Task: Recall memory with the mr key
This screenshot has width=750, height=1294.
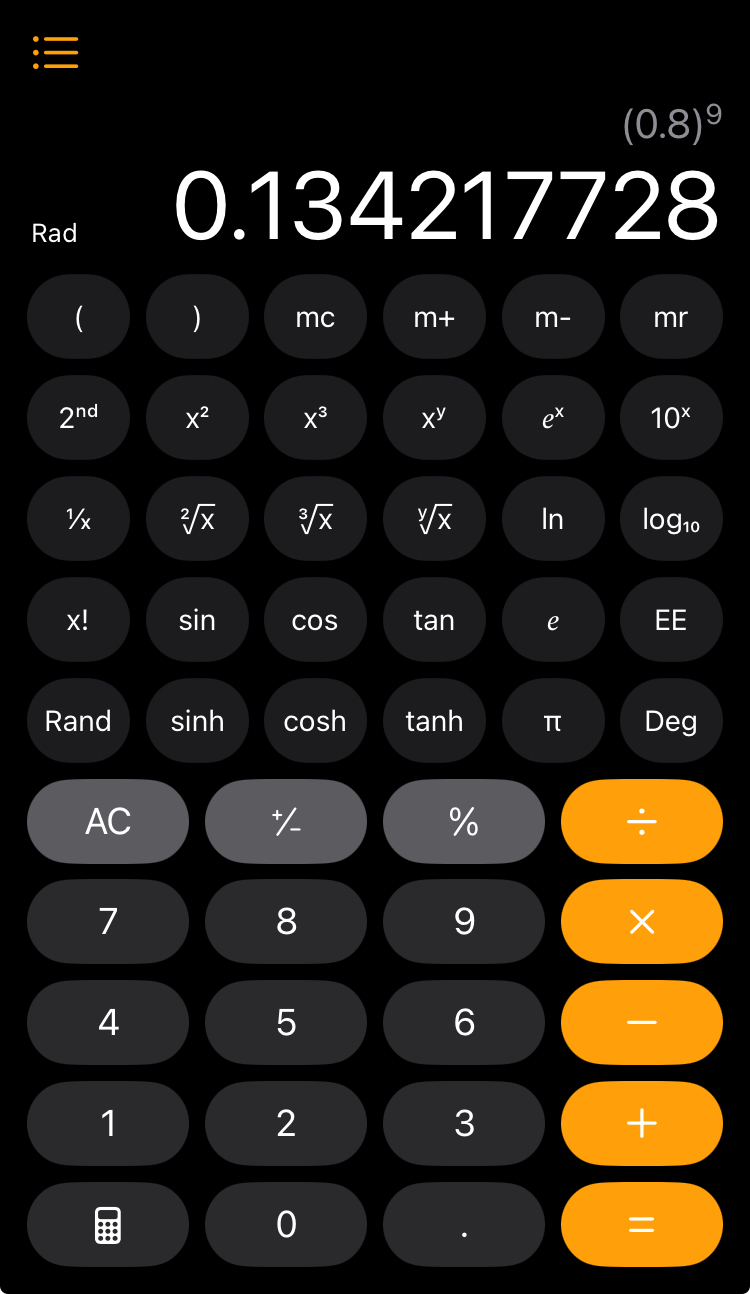Action: [671, 317]
